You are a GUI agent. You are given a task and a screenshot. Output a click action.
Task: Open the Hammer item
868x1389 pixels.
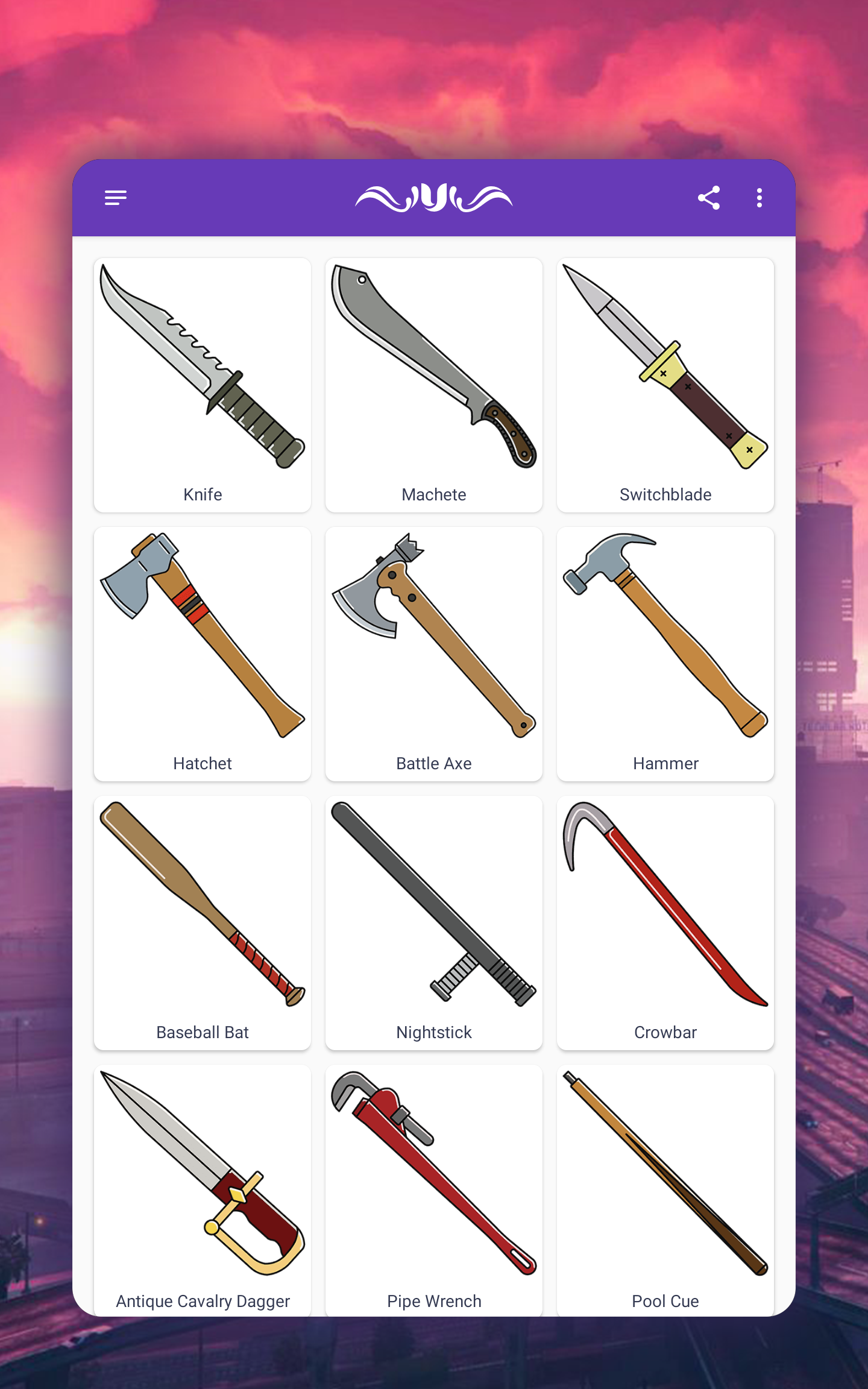click(x=665, y=654)
